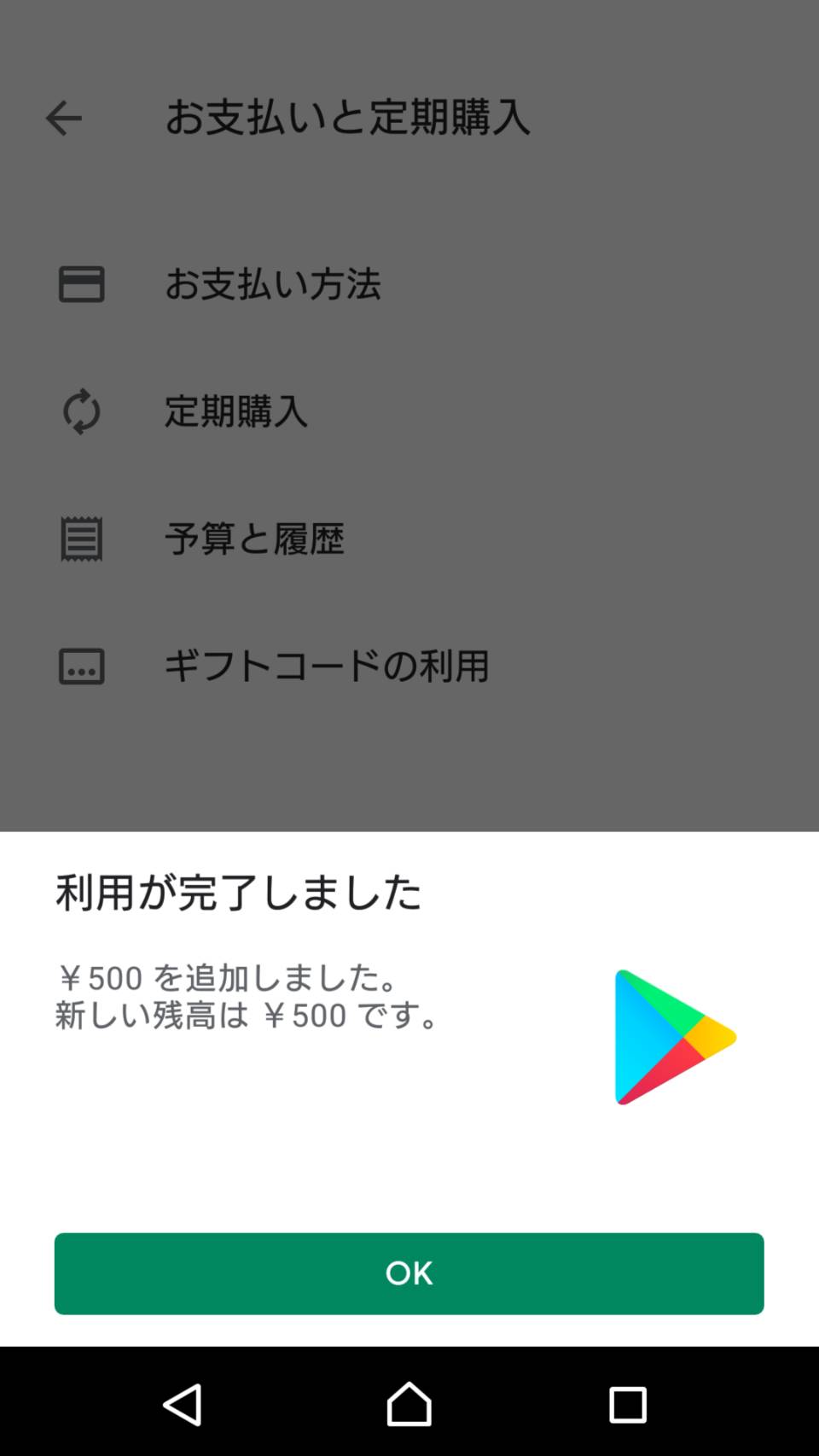Return to the home screen

point(409,1404)
